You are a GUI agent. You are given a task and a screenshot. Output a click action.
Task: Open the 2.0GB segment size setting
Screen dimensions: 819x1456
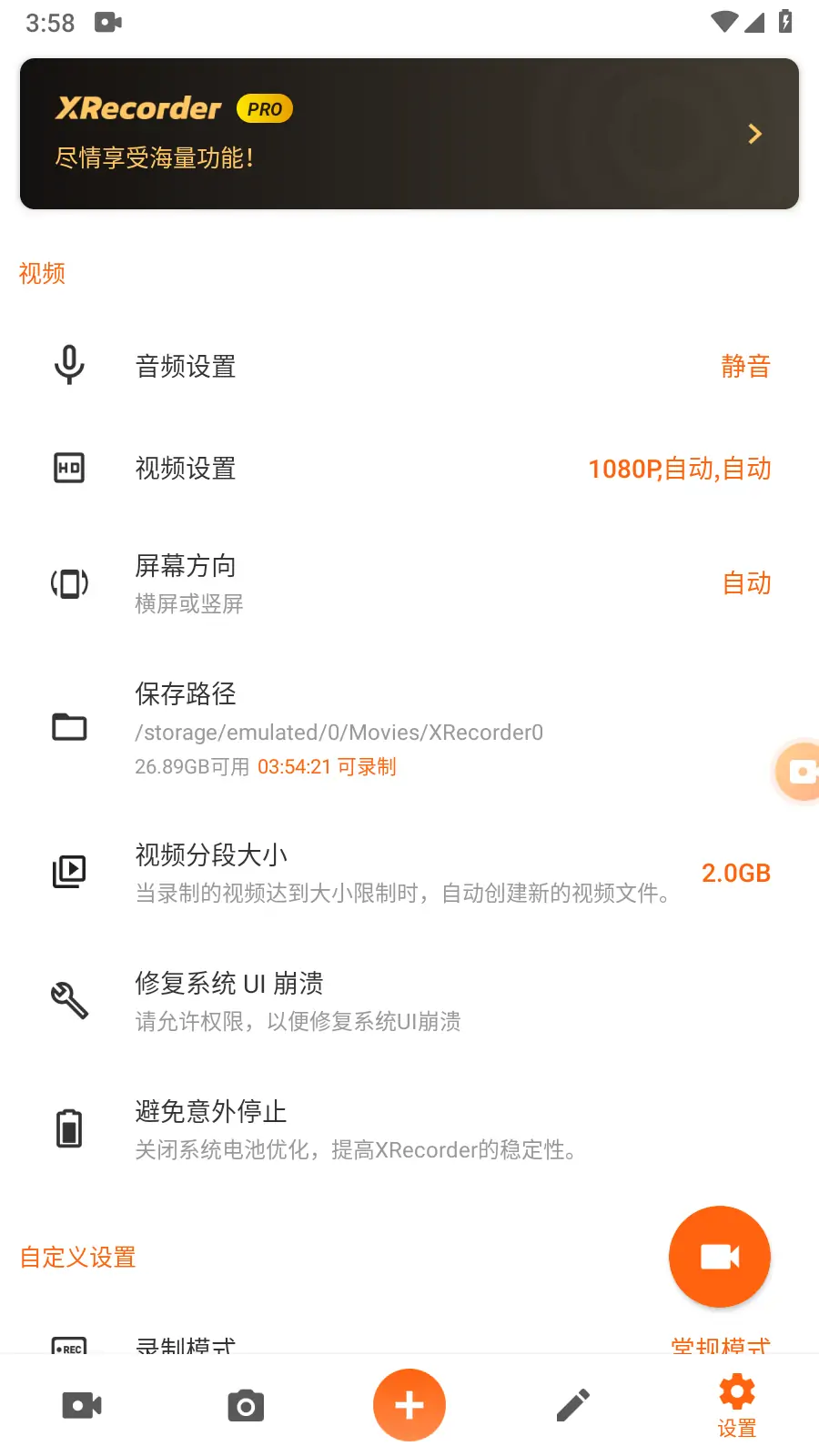[736, 872]
